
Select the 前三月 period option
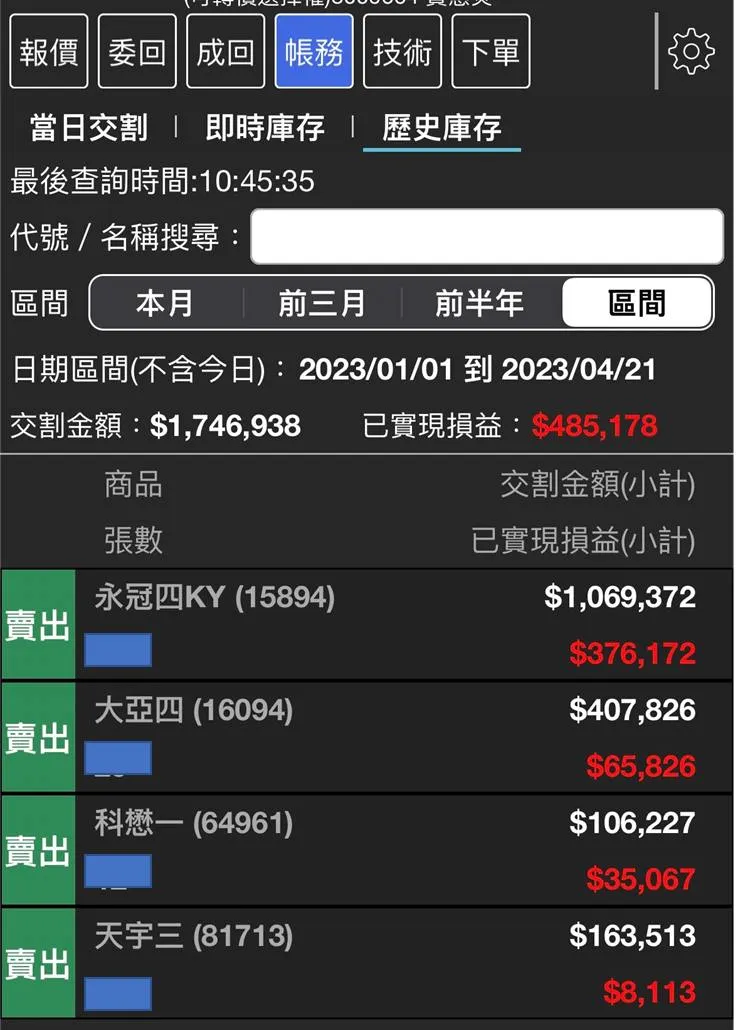tap(320, 303)
